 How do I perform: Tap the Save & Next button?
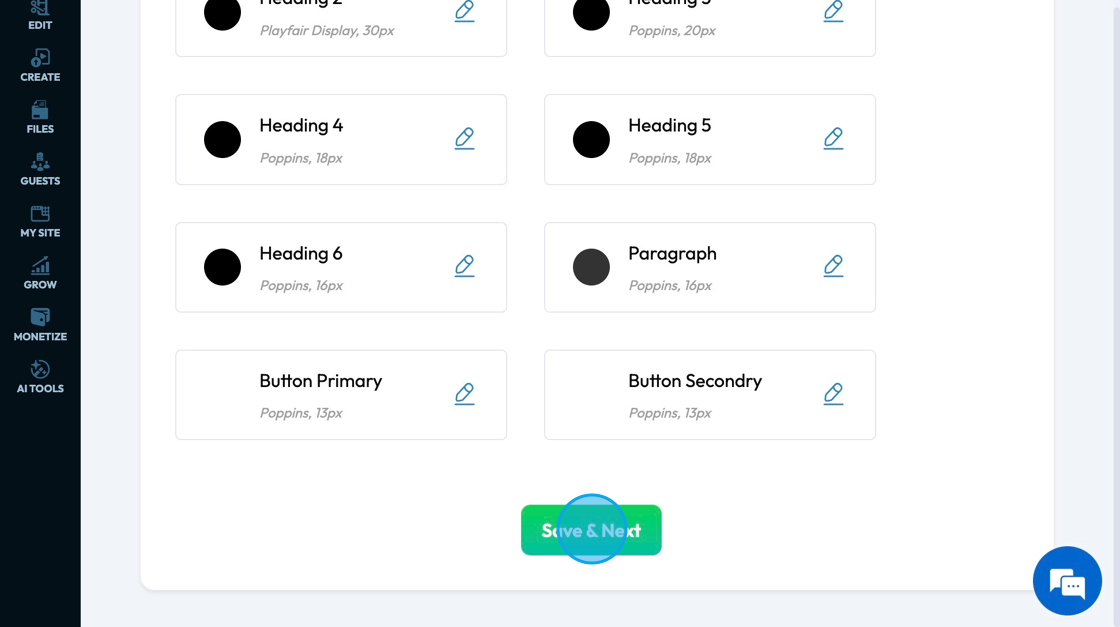[591, 530]
